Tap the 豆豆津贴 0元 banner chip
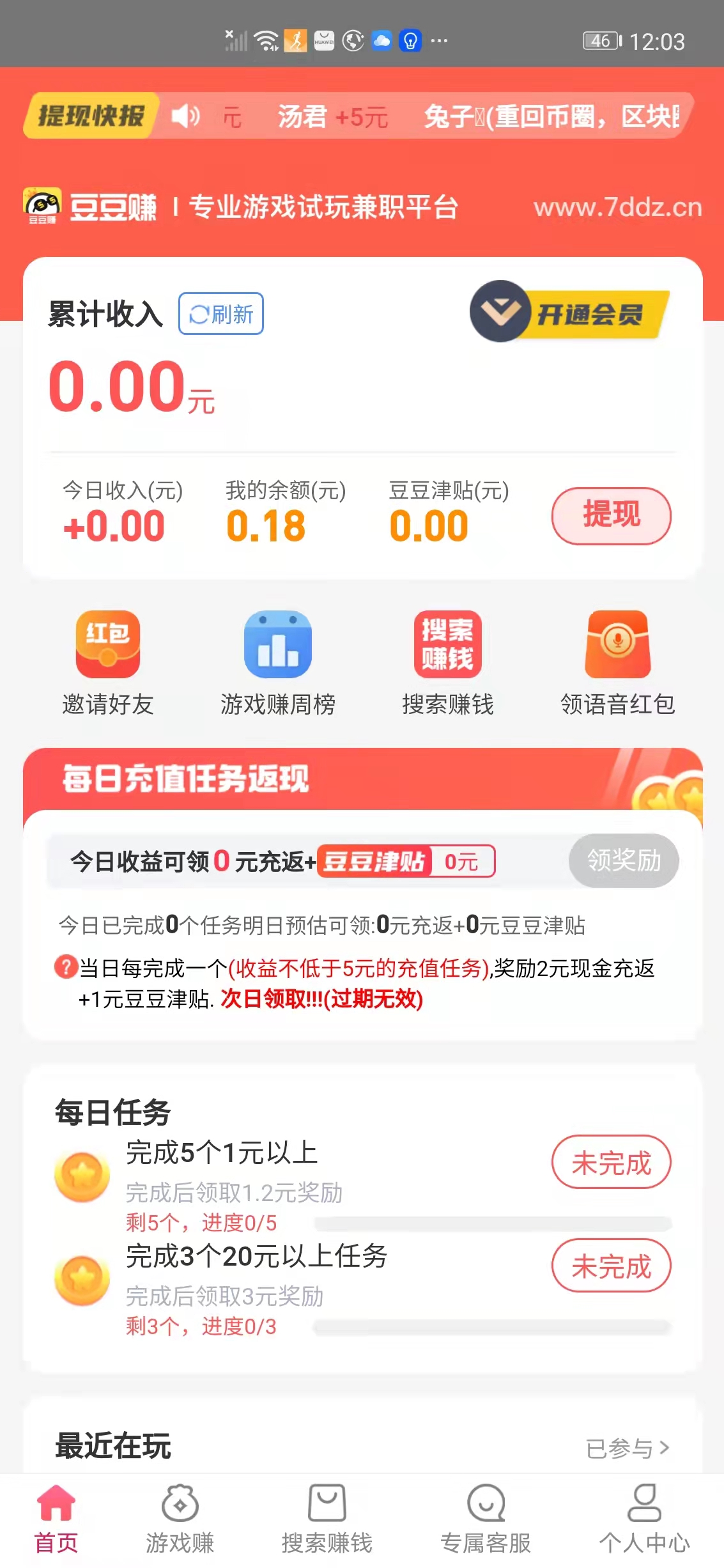 click(407, 861)
